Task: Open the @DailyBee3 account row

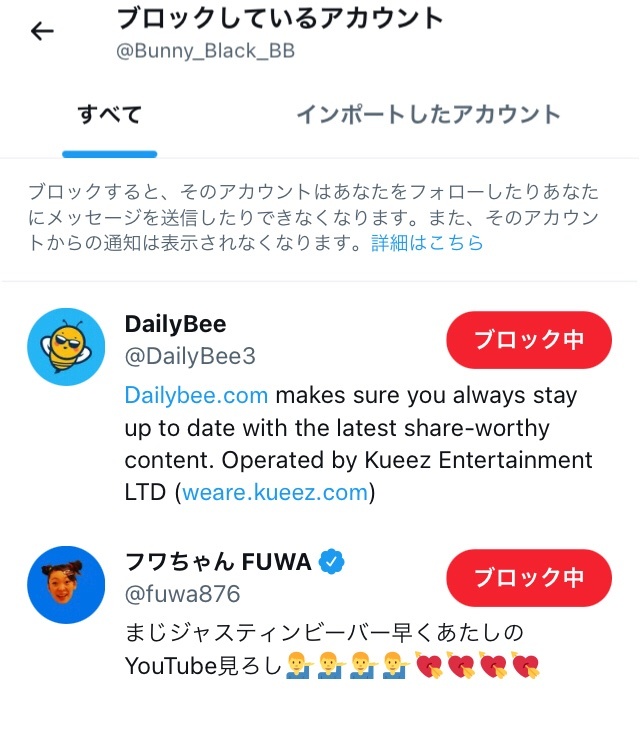Action: [x=190, y=356]
